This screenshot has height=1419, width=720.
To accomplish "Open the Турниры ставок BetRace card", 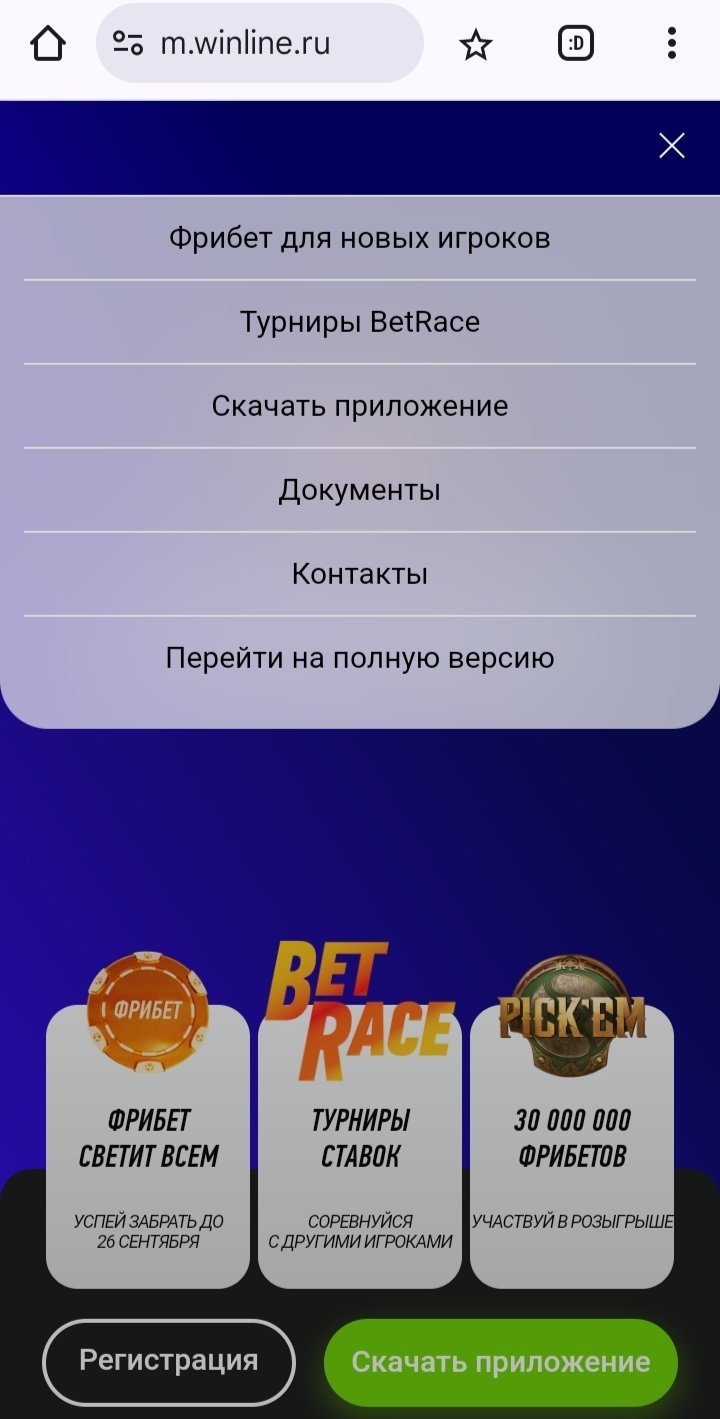I will pyautogui.click(x=360, y=1140).
